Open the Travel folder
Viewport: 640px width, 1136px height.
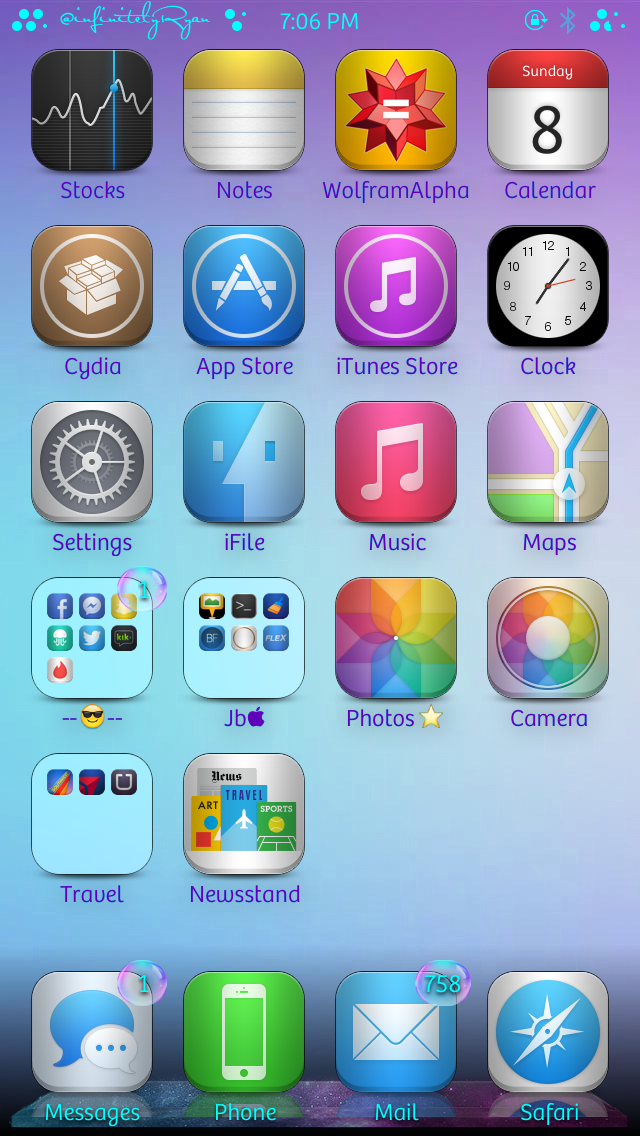(x=92, y=814)
